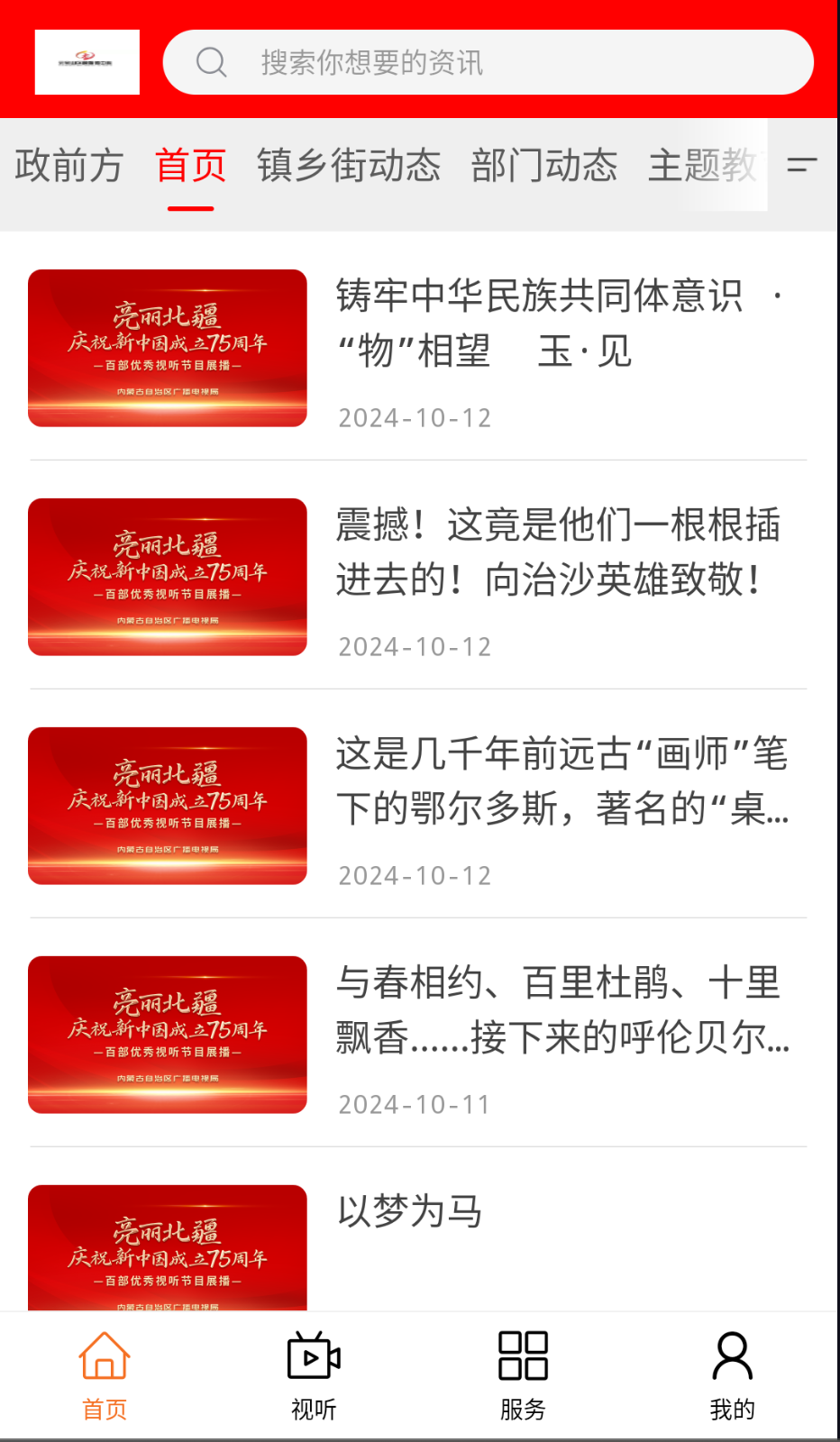Select the 部门动态 tab
840x1442 pixels.
click(543, 166)
